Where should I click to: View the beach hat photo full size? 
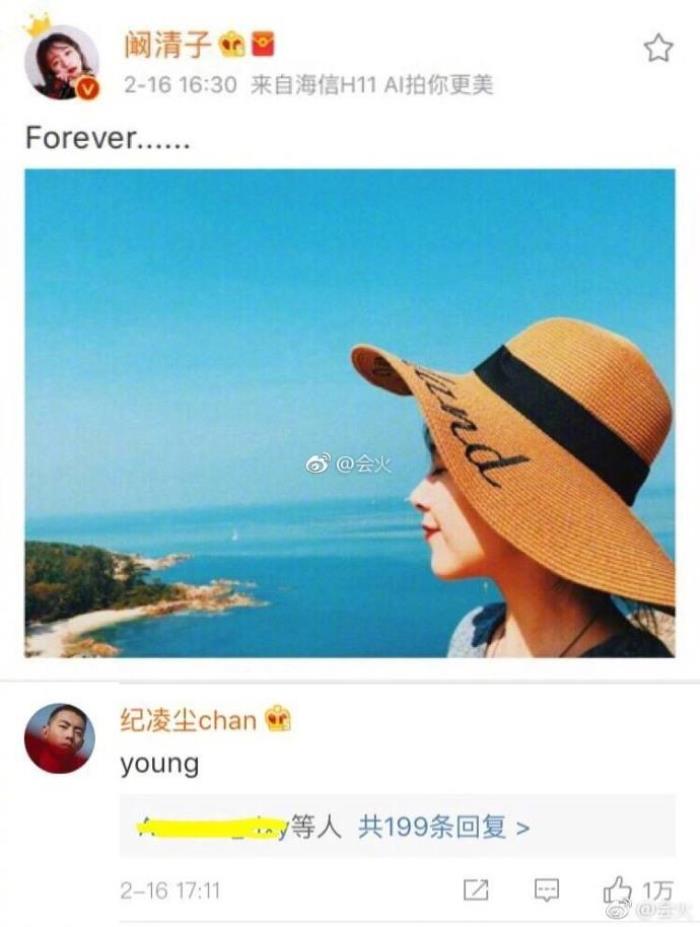[x=349, y=412]
